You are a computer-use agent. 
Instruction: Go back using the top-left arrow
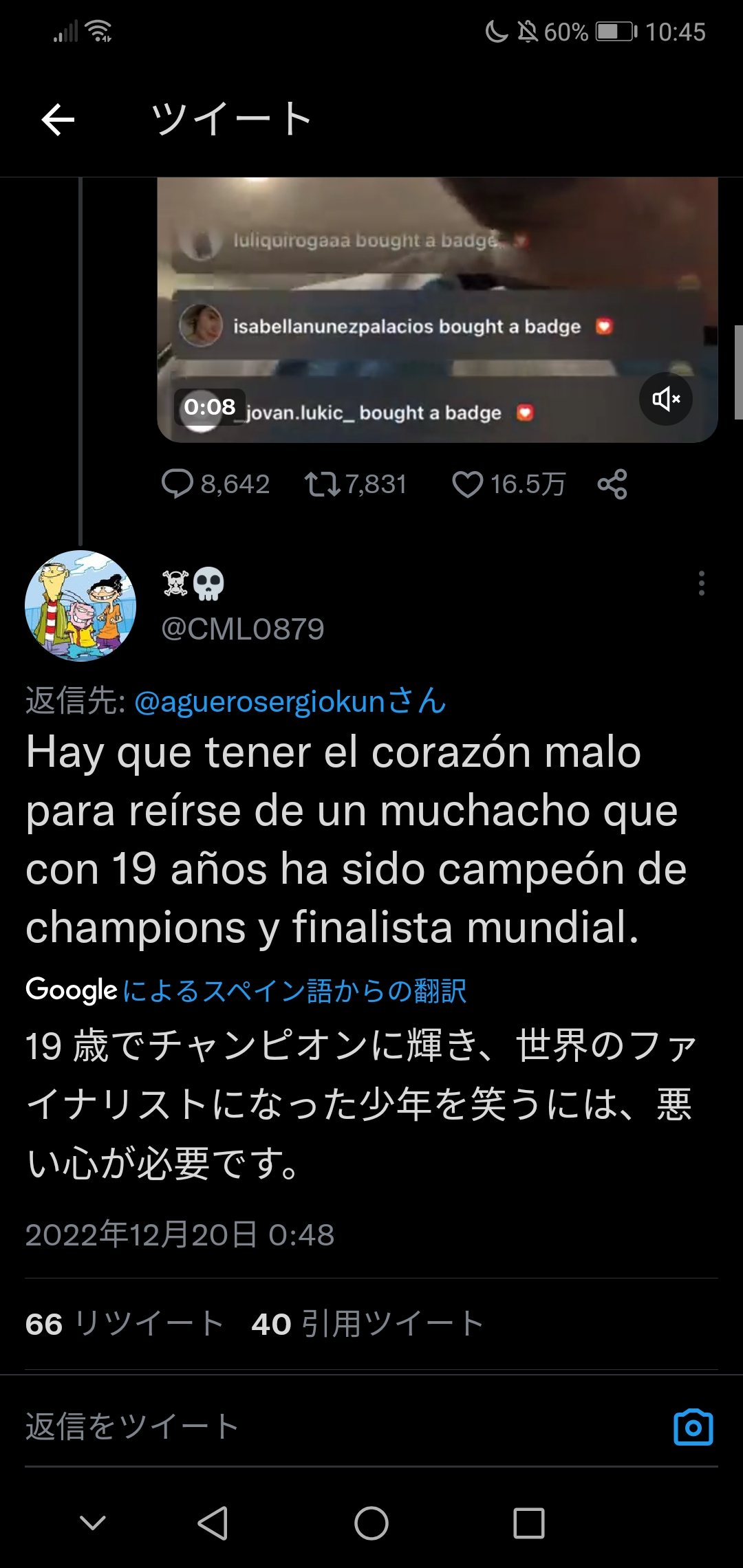(x=58, y=120)
